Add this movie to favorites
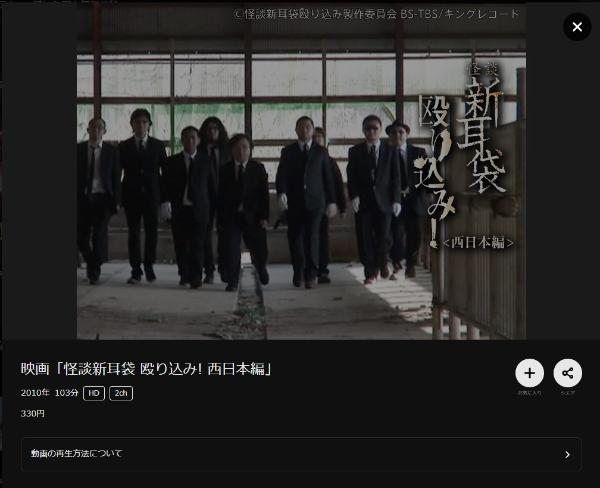The image size is (600, 488). click(x=529, y=373)
